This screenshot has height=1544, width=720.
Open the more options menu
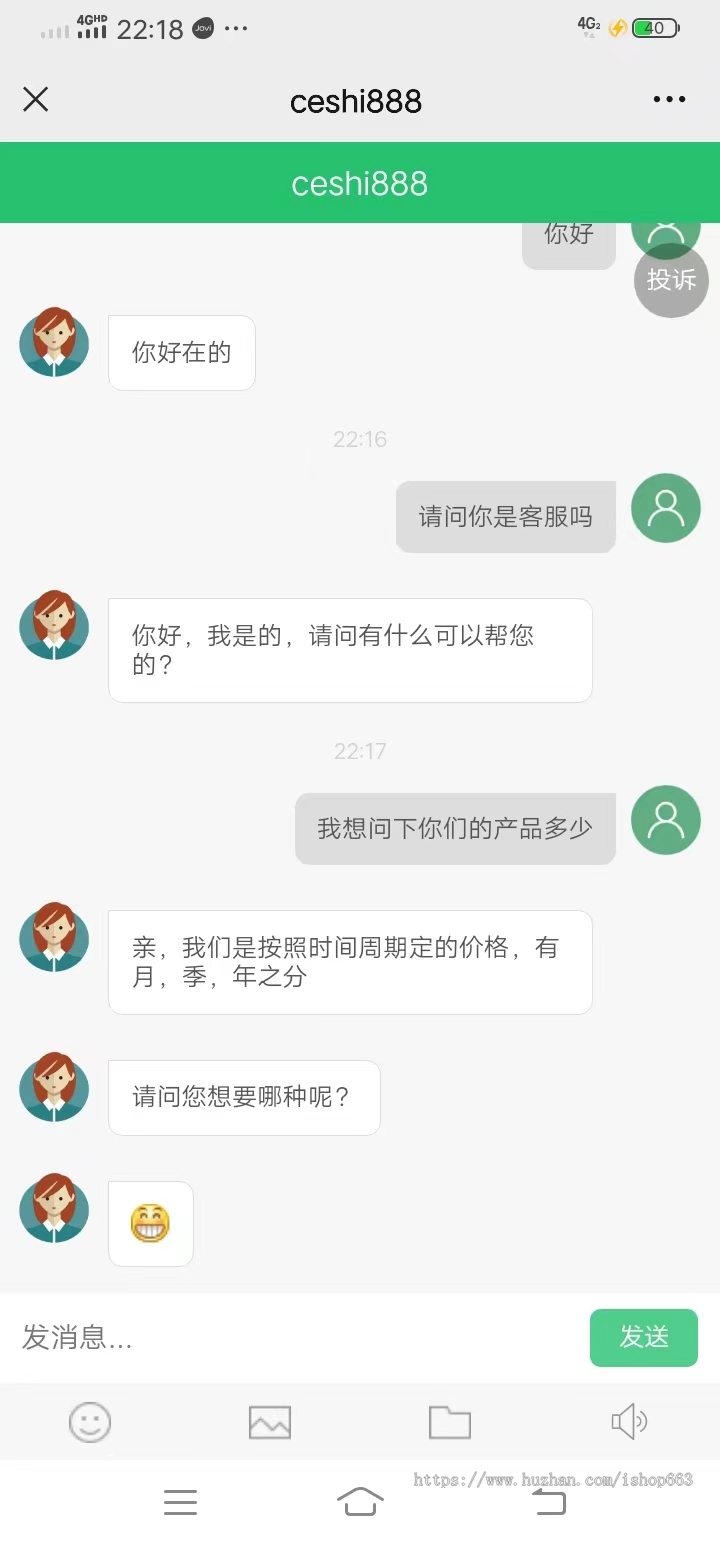[x=668, y=99]
